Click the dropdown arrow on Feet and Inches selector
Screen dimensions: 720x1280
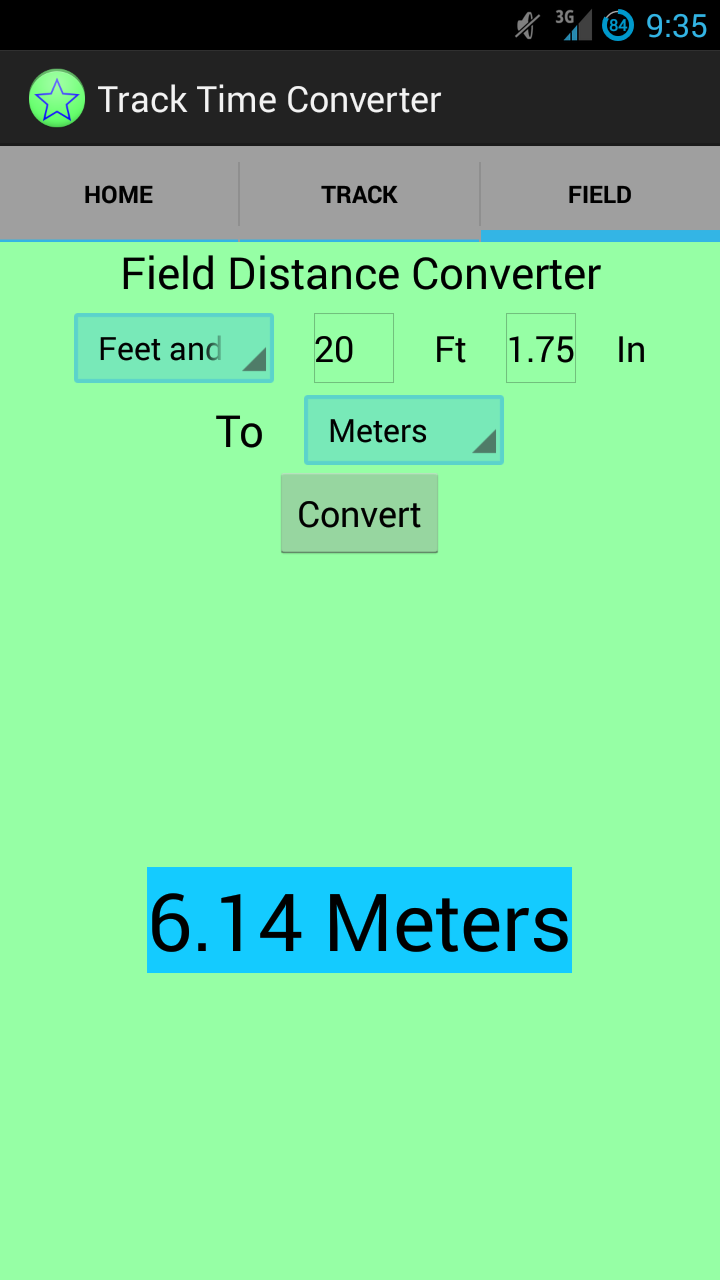pyautogui.click(x=258, y=360)
